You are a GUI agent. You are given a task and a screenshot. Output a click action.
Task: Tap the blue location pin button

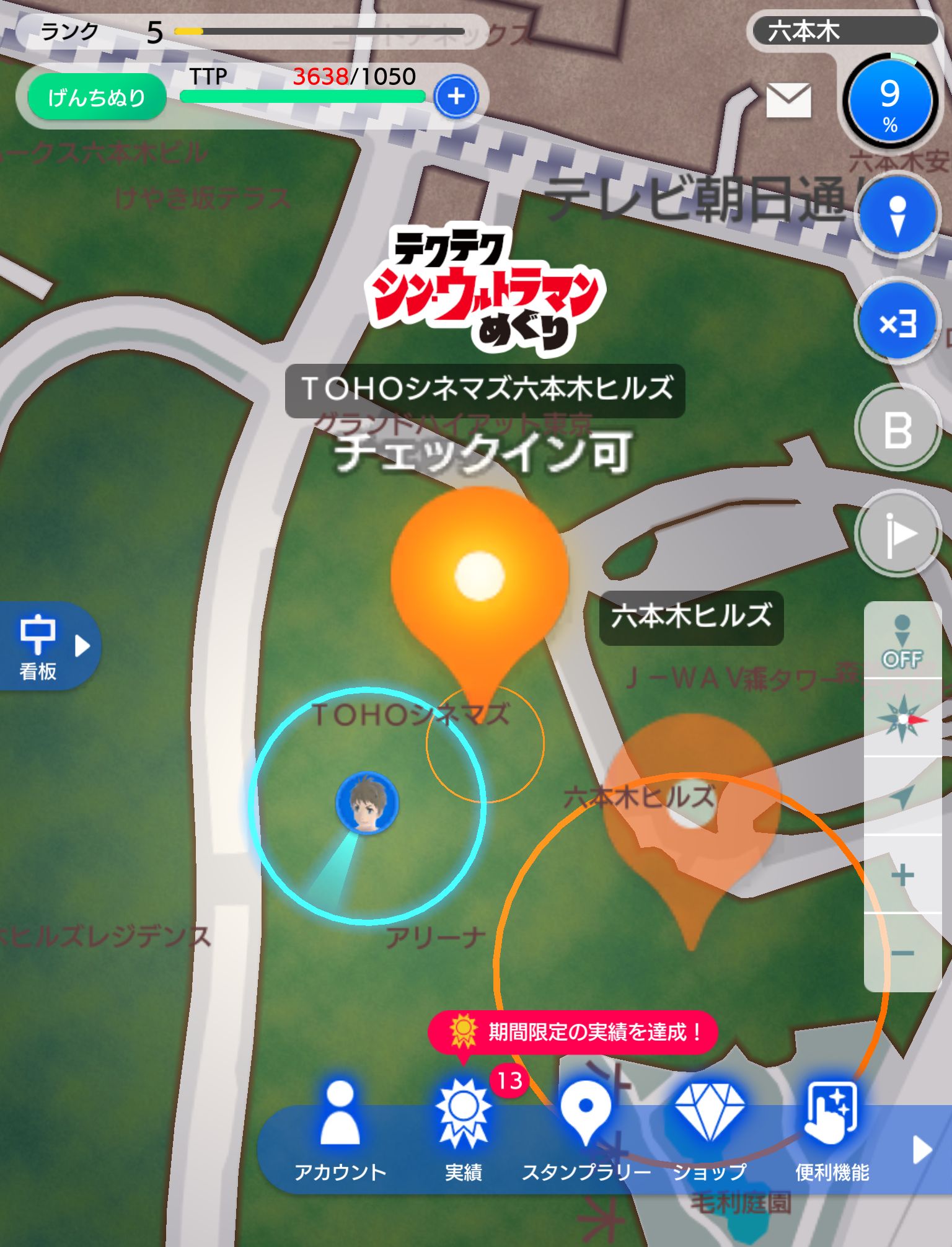click(x=897, y=215)
